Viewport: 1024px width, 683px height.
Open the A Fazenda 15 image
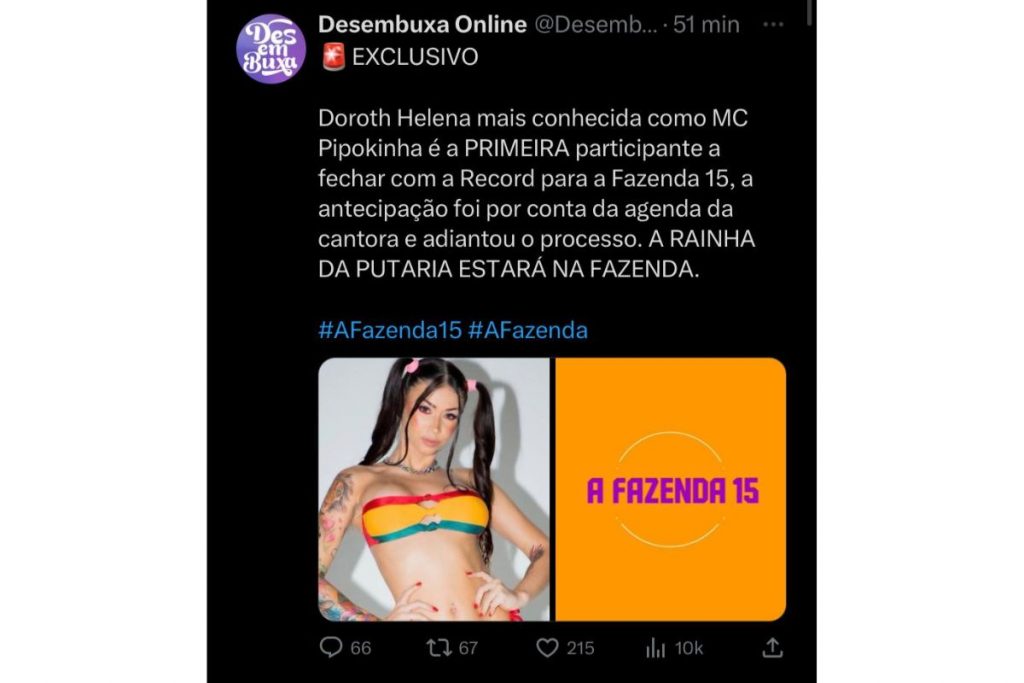(671, 489)
